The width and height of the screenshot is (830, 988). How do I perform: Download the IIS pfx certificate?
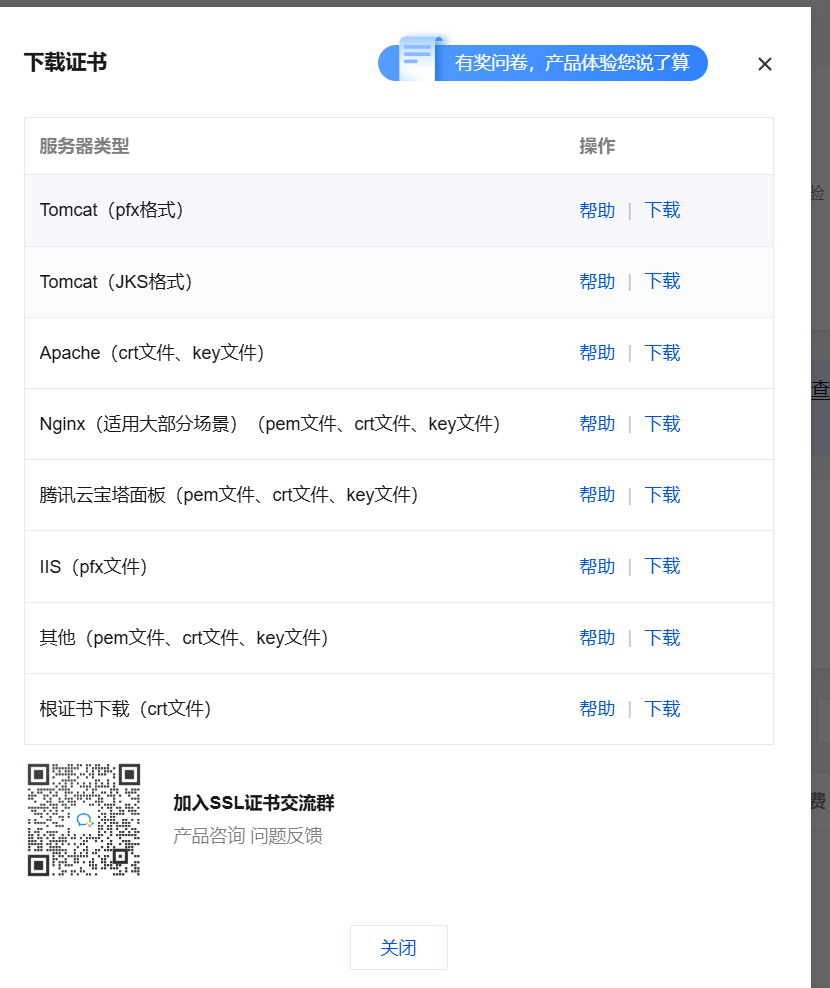click(x=662, y=566)
